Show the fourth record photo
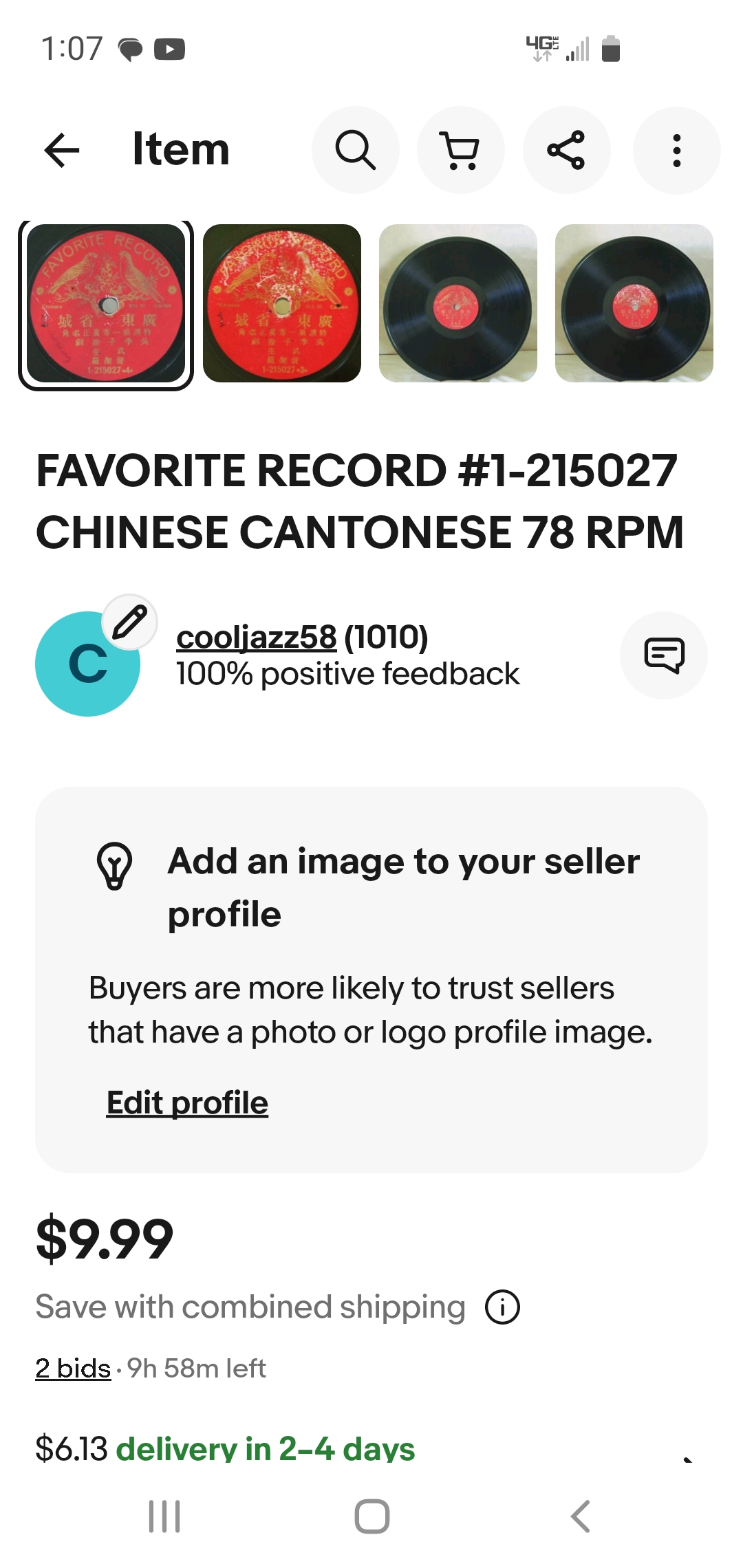This screenshot has height=1568, width=743. click(x=634, y=303)
